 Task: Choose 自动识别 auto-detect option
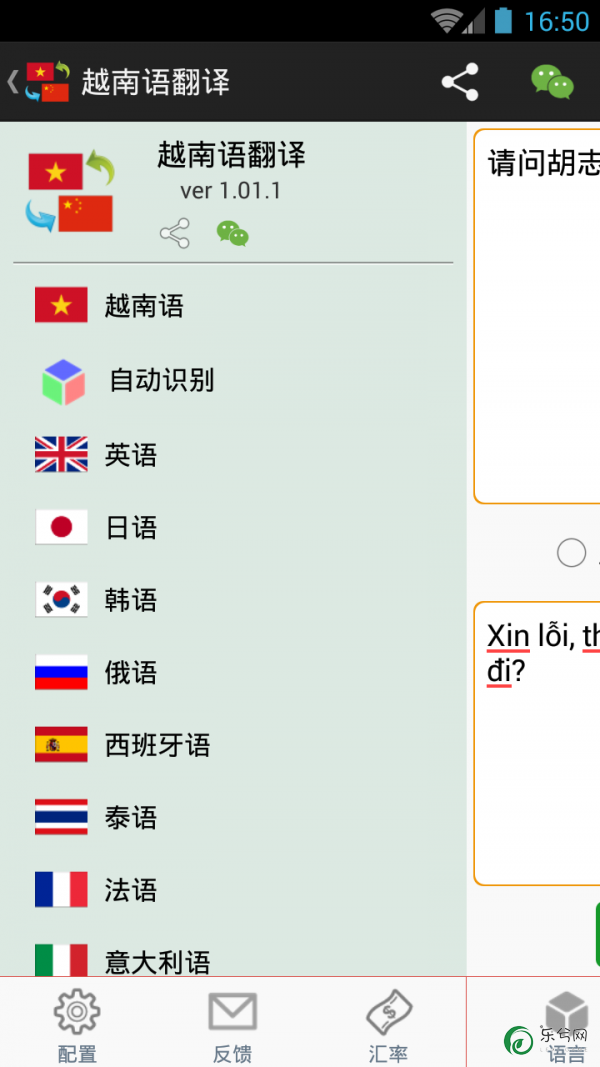pyautogui.click(x=160, y=380)
